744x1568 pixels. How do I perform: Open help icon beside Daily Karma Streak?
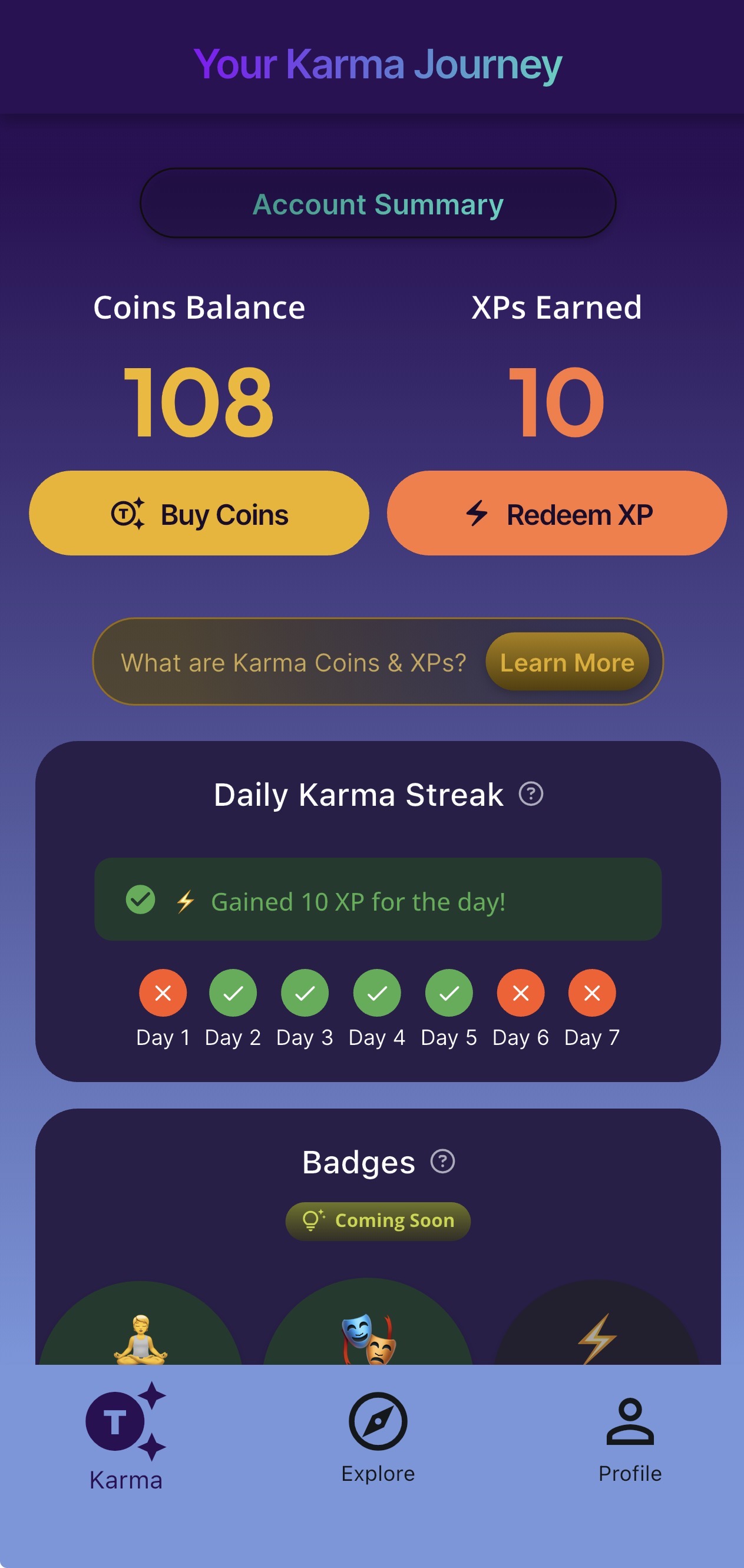click(530, 794)
